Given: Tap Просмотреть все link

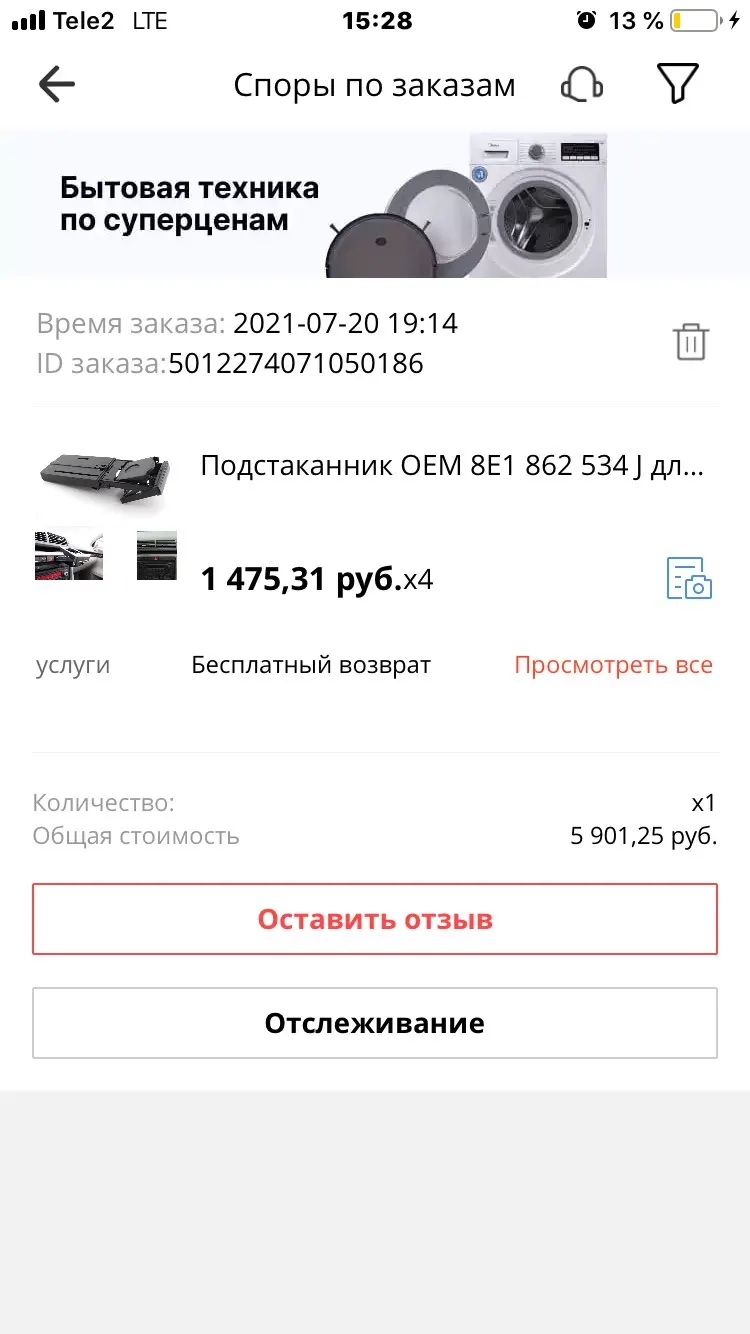Looking at the screenshot, I should pos(613,665).
